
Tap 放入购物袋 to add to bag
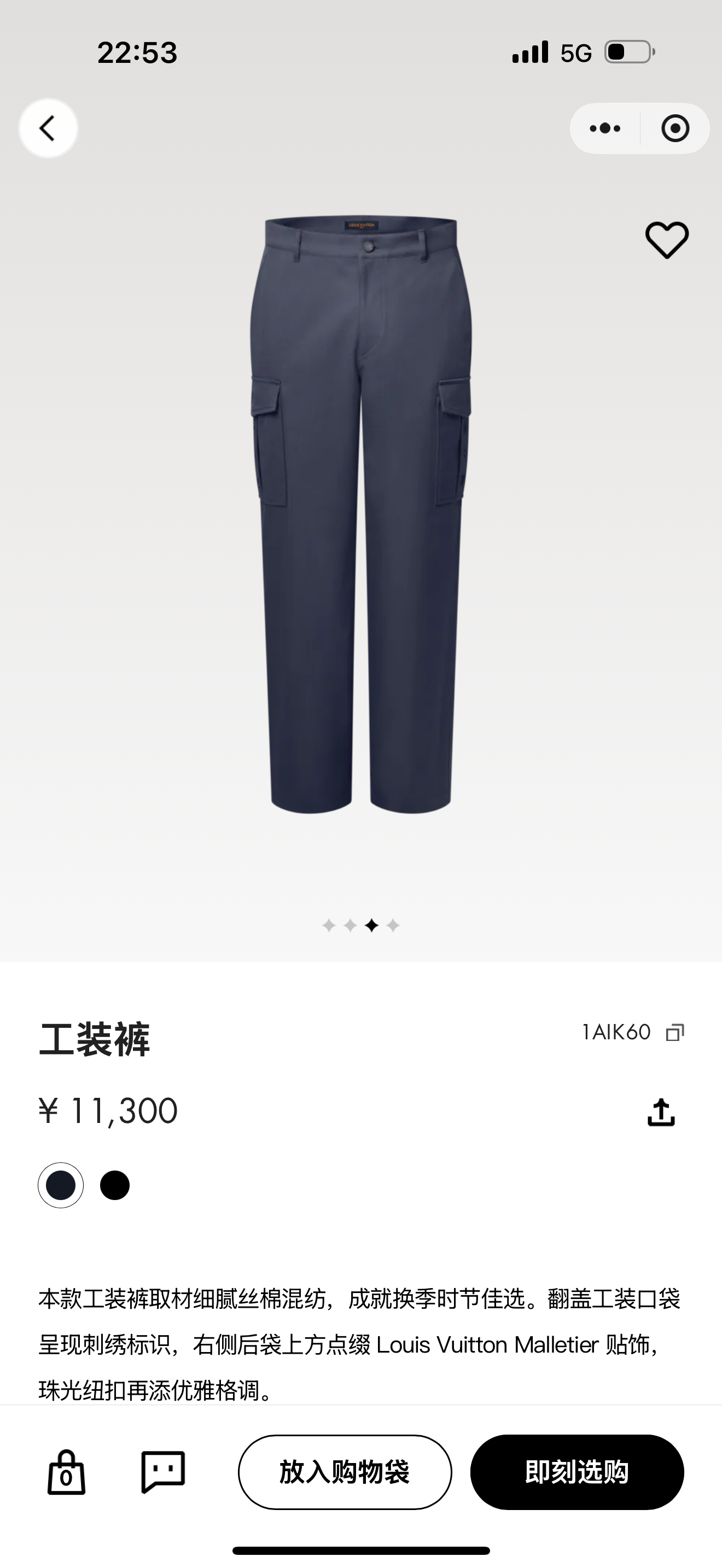(345, 1472)
